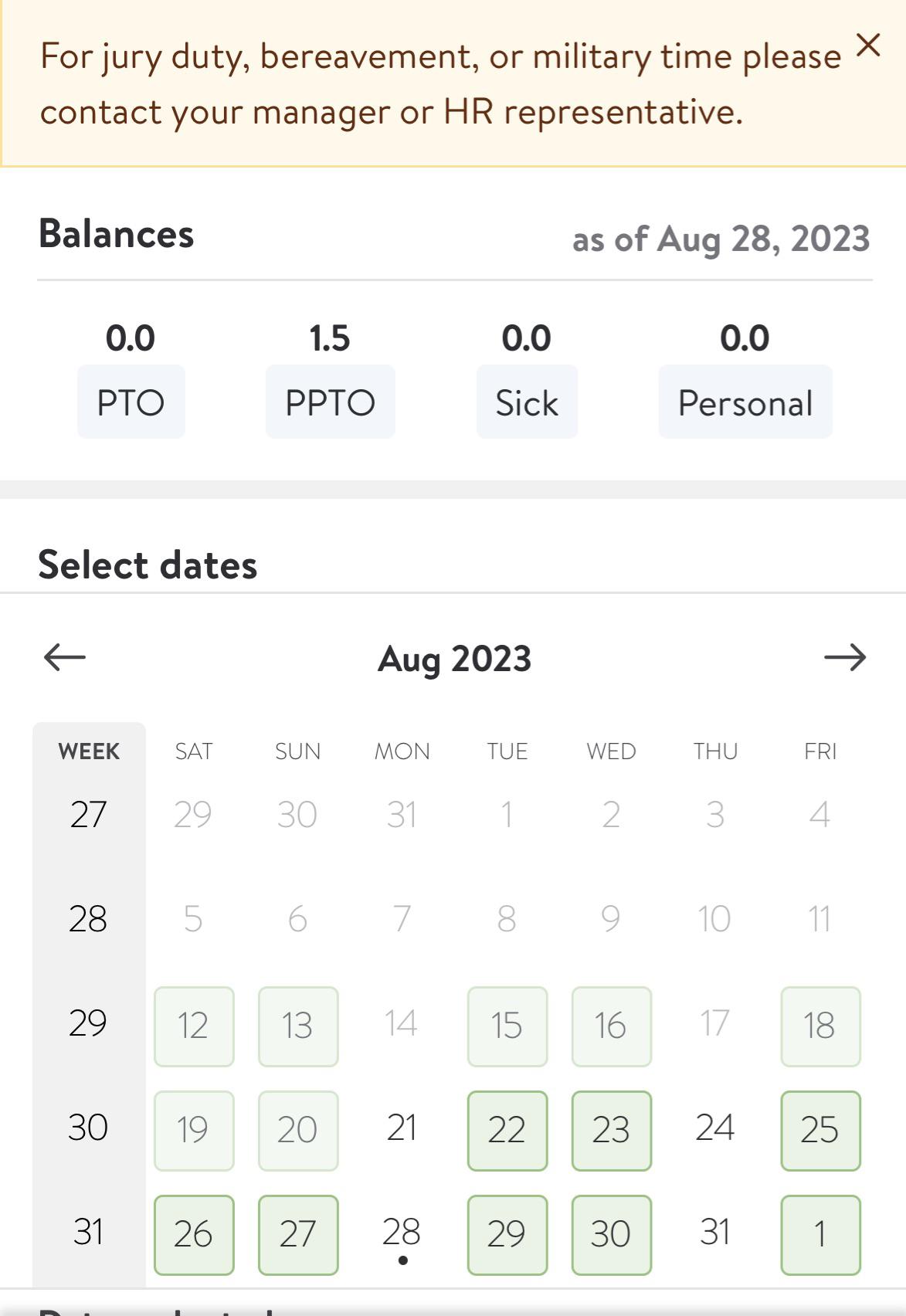Pick September 1 in the last row
This screenshot has width=906, height=1316.
coord(819,1234)
